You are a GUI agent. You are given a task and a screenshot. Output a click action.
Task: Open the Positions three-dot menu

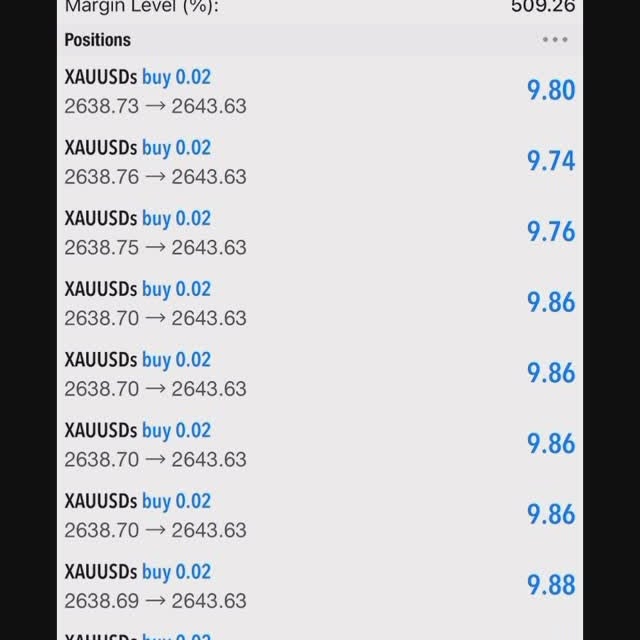(554, 40)
